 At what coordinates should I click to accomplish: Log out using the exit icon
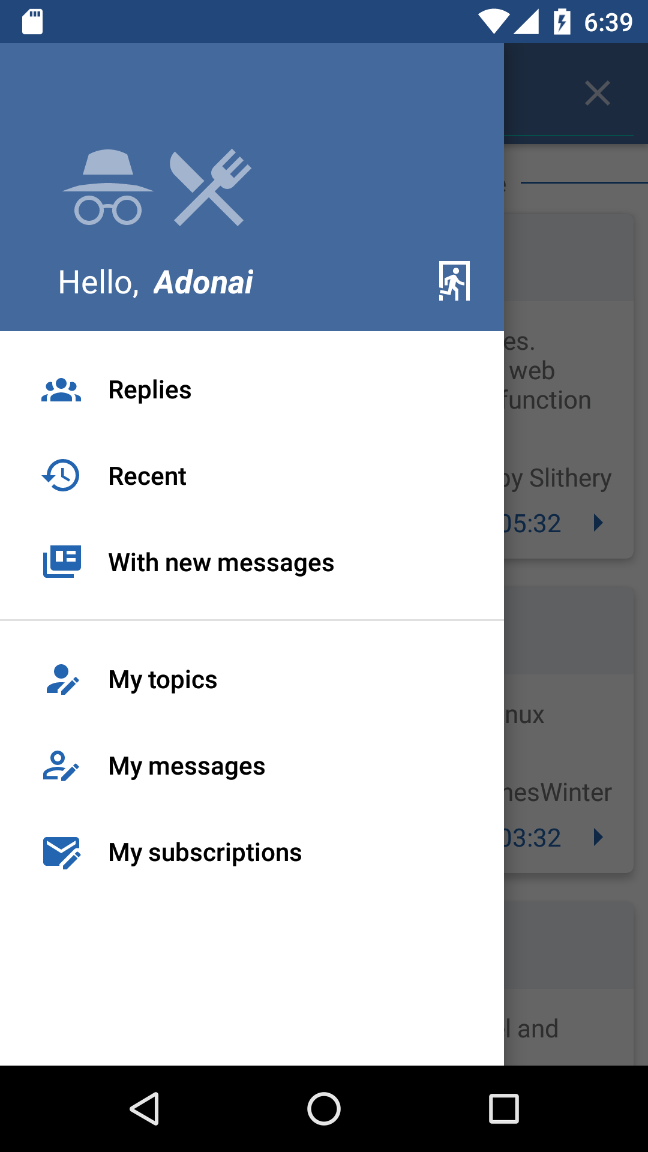pos(454,282)
